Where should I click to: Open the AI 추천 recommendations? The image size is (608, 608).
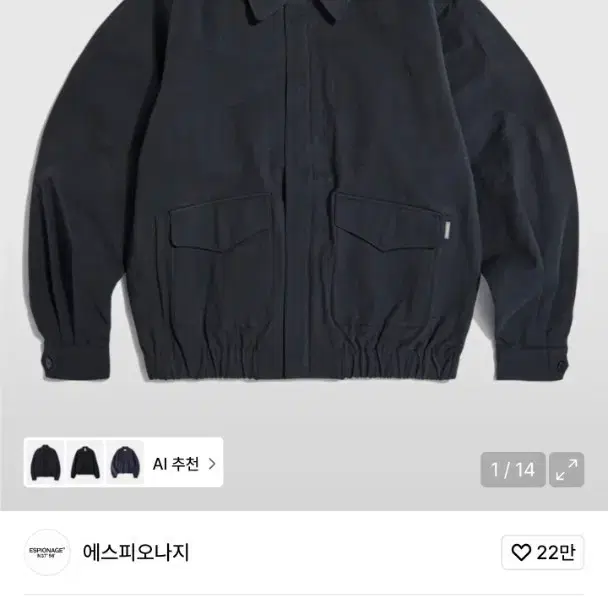[184, 464]
